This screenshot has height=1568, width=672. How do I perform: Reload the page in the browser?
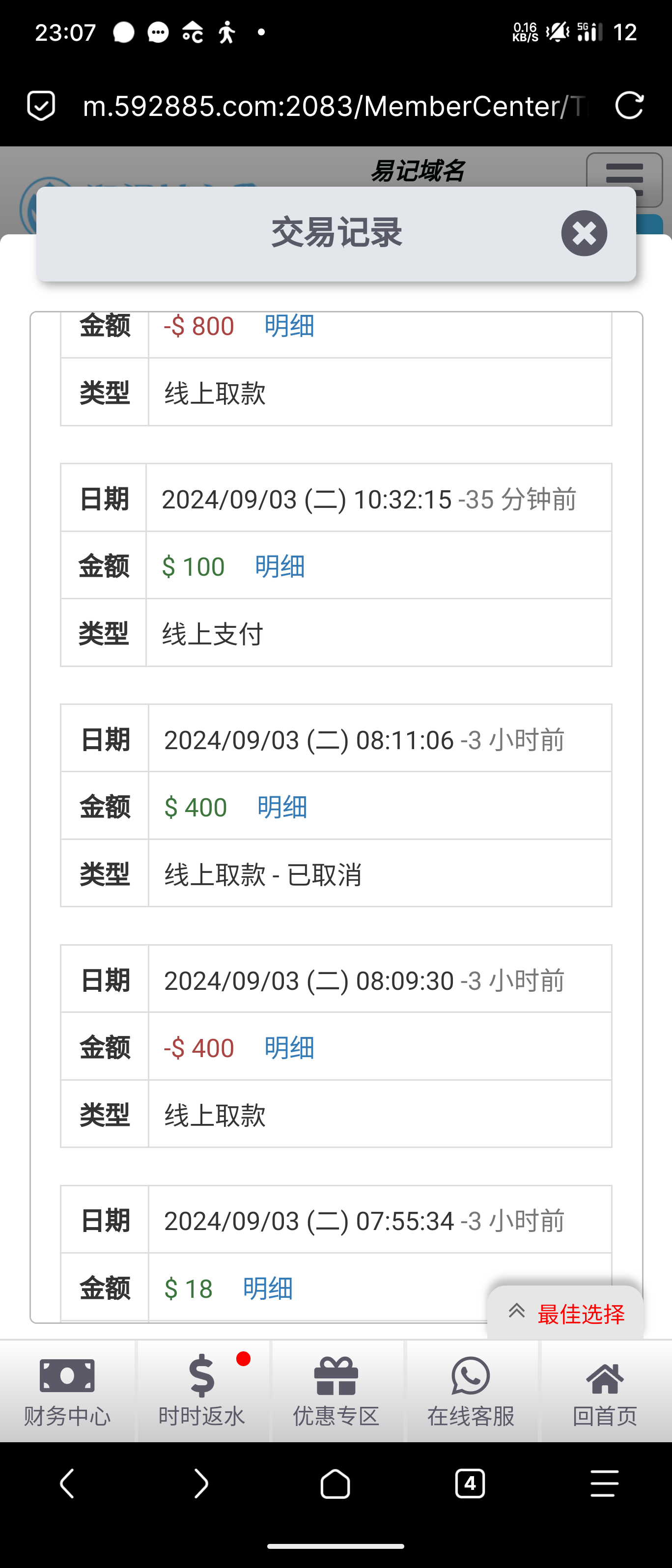[x=629, y=106]
